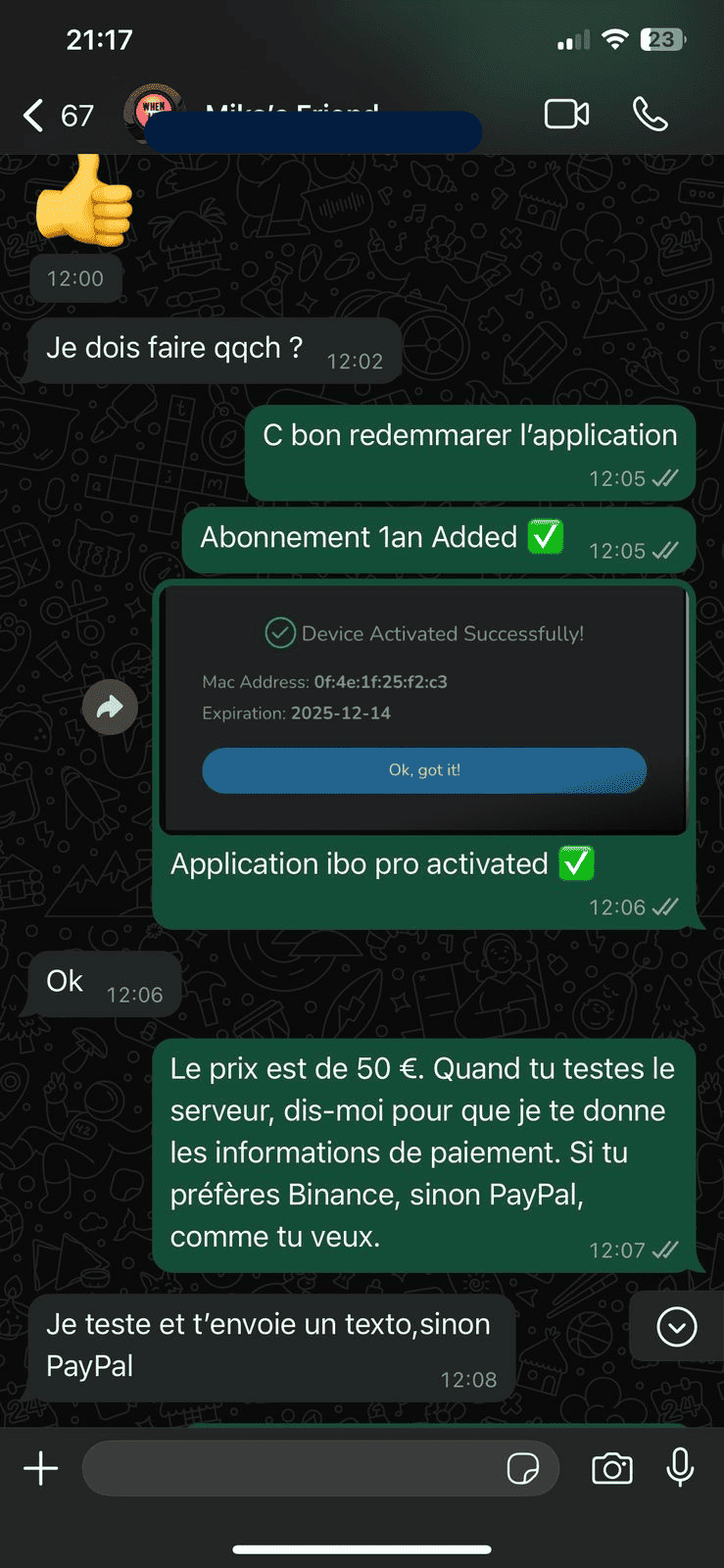The height and width of the screenshot is (1568, 724).
Task: Select the thumbs up emoji message
Action: point(83,206)
